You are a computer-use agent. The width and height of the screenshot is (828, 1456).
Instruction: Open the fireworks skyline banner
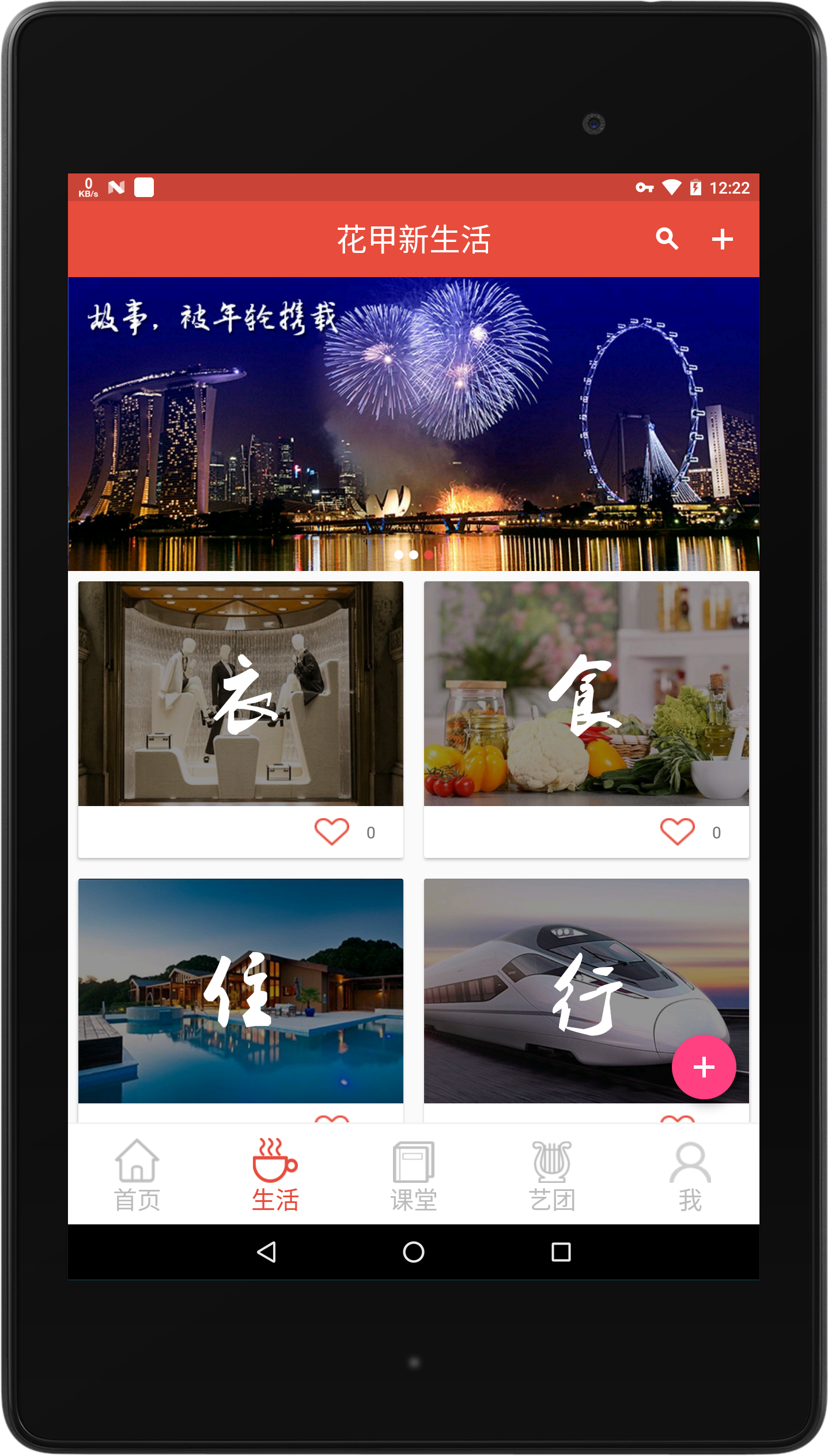tap(413, 423)
